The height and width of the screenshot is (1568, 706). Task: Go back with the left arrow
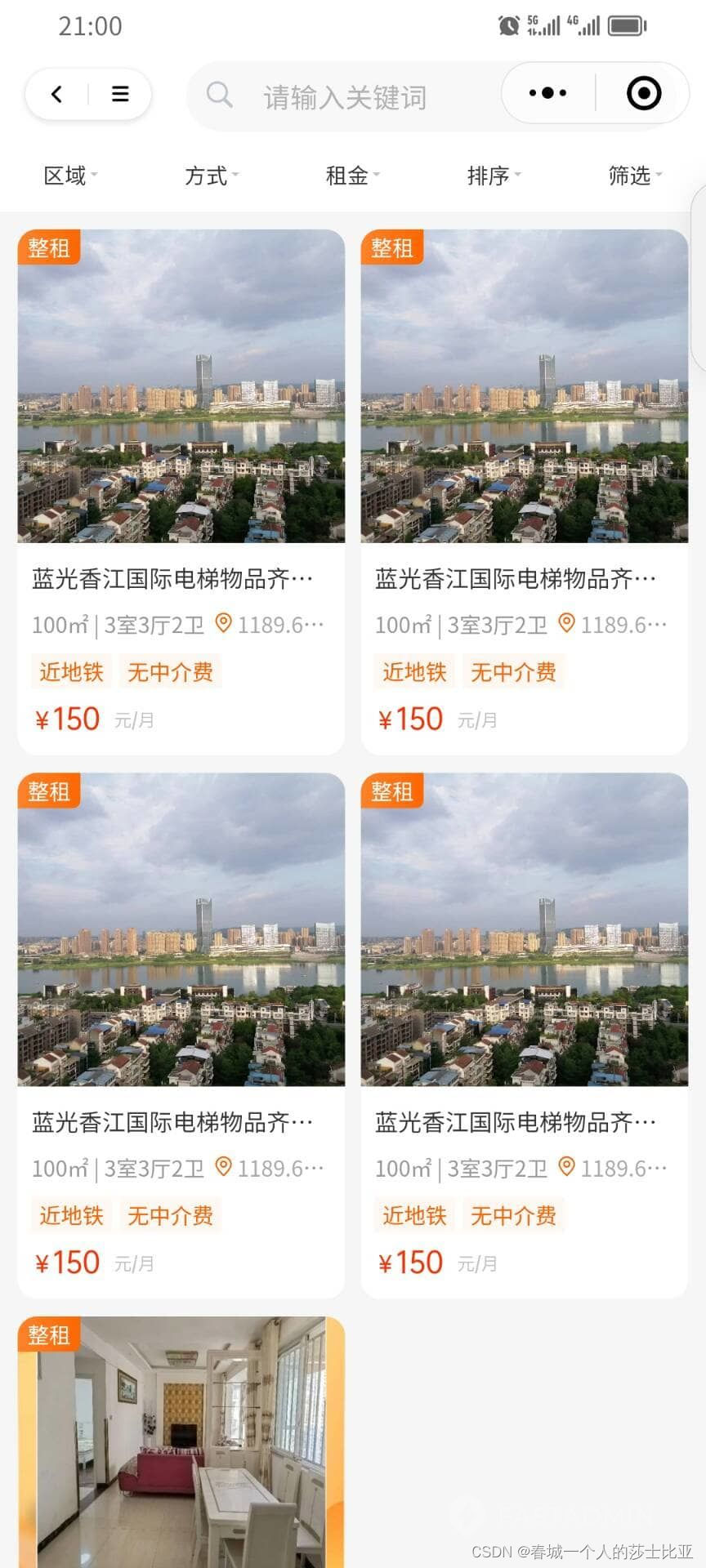coord(56,94)
